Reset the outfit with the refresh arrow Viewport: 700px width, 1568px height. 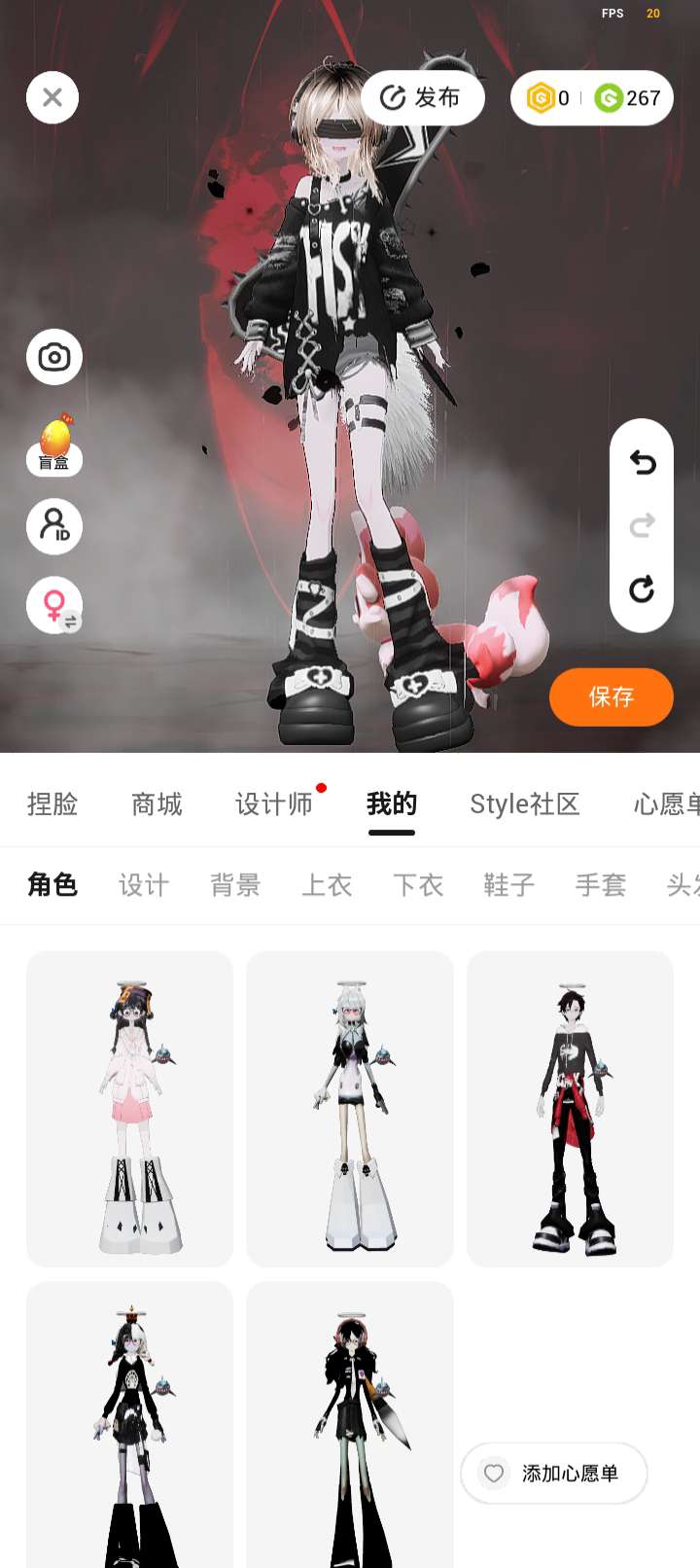[642, 588]
